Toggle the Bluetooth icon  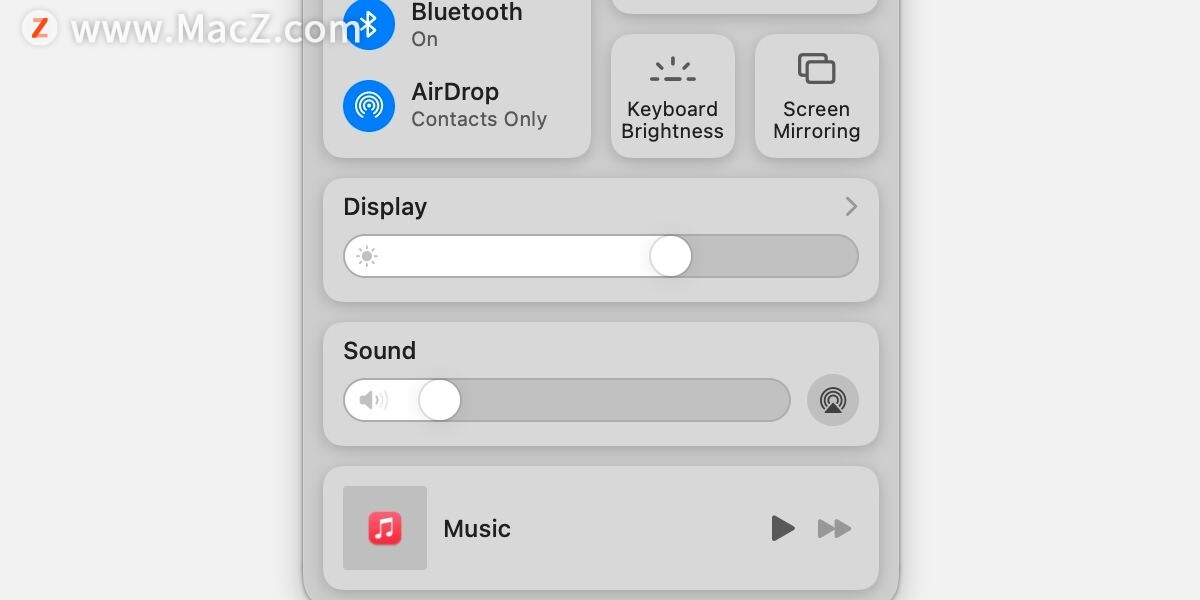[369, 24]
